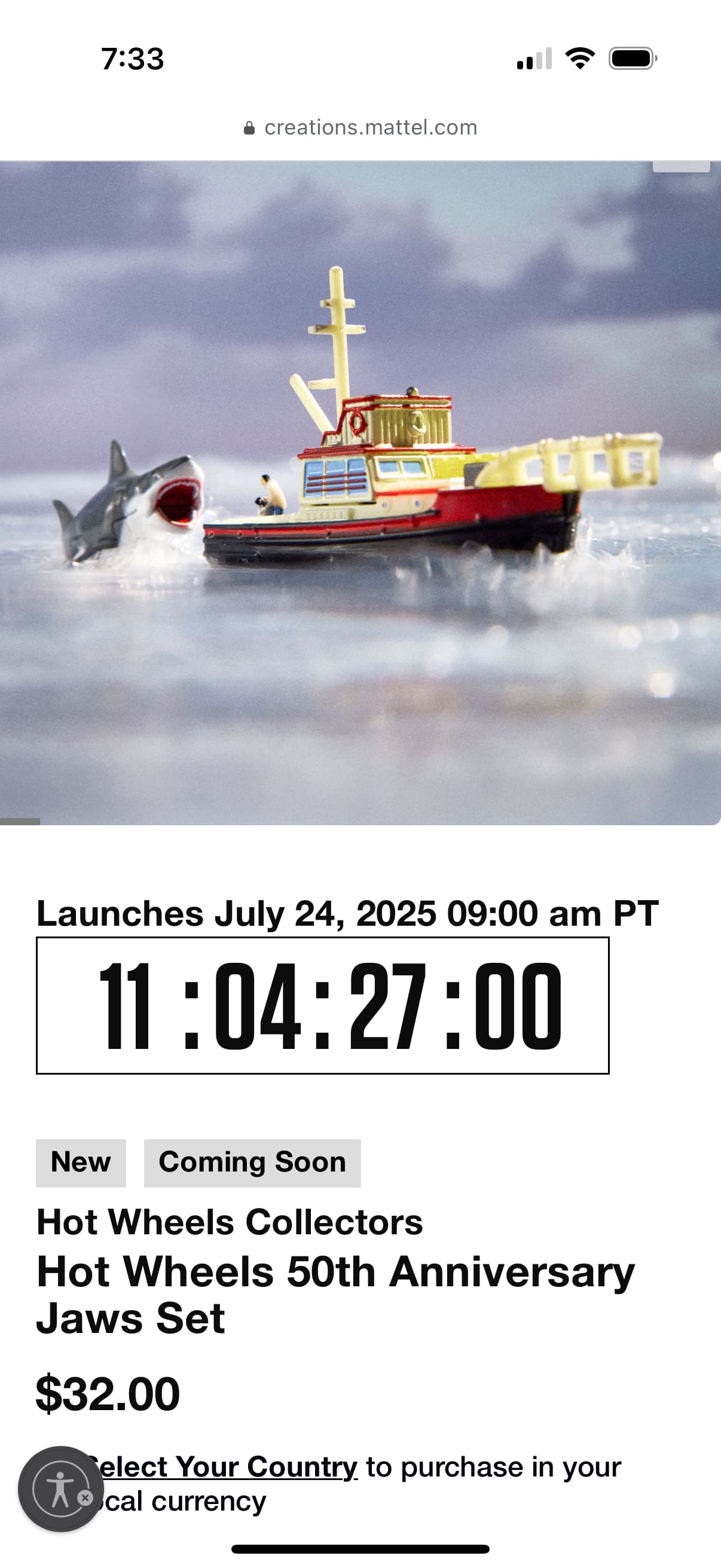Screen dimensions: 721x1568
Task: Tap the creations.mattel.com address bar
Action: pyautogui.click(x=360, y=128)
